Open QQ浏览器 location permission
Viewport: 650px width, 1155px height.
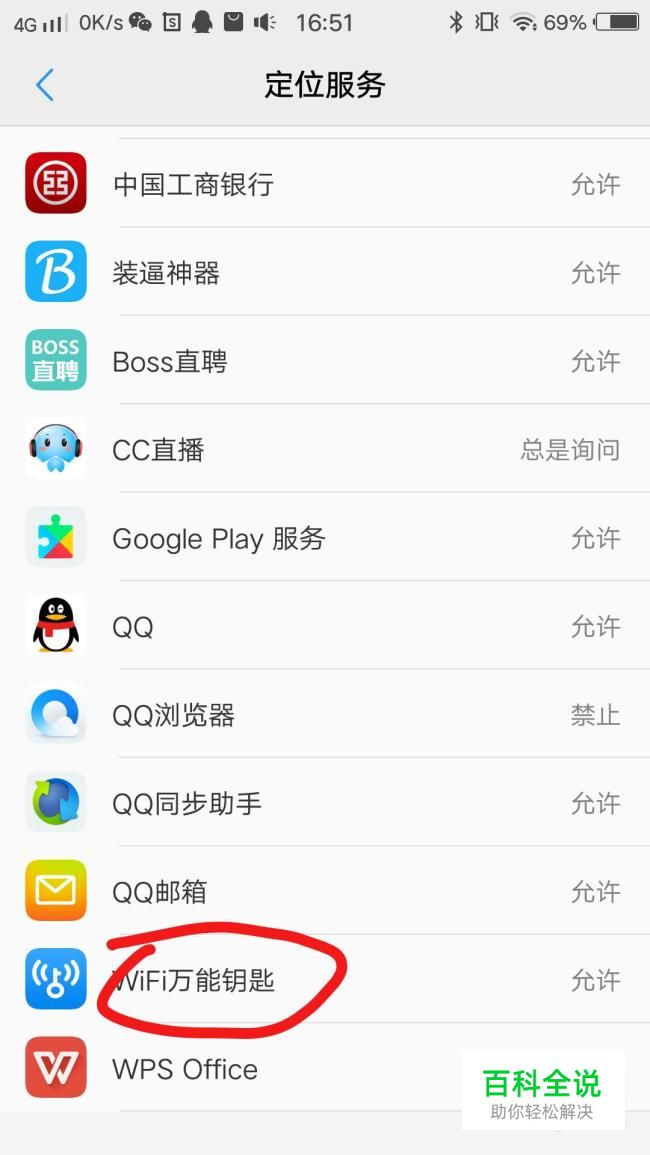point(325,716)
